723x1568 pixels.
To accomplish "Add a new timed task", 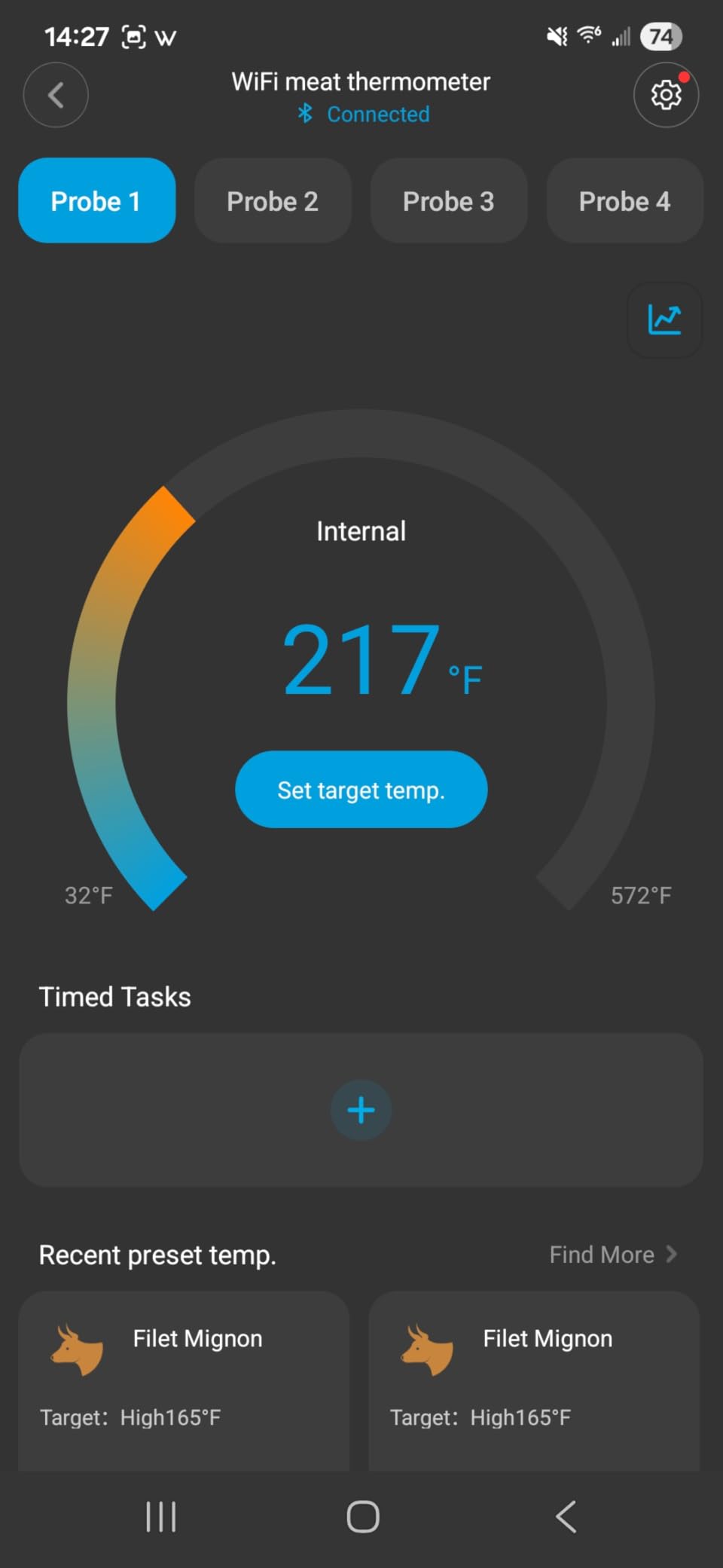I will coord(361,1110).
